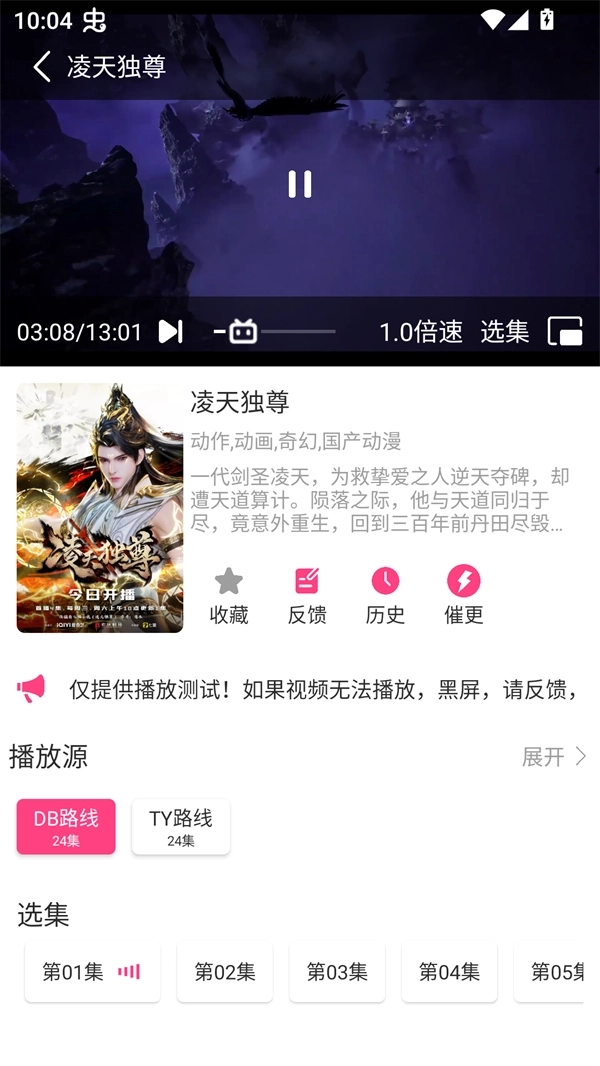Change the 1.0倍速 playback speed

point(421,332)
